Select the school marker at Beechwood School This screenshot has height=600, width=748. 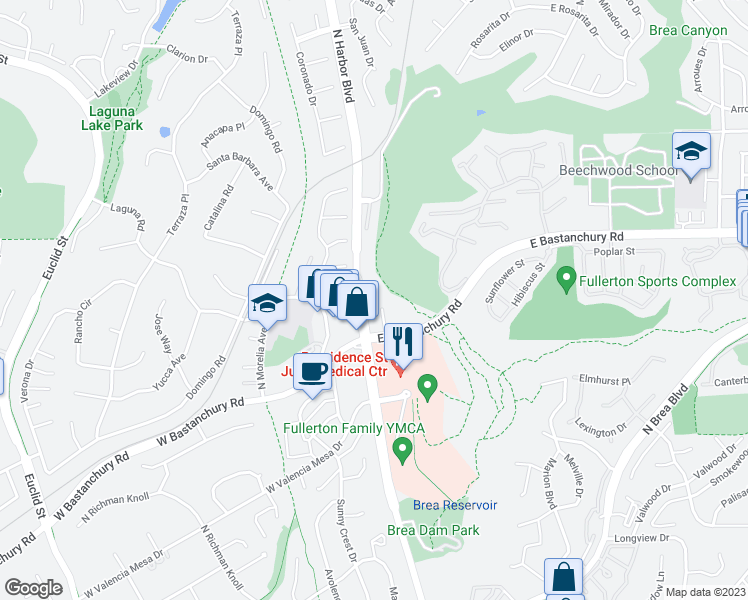pyautogui.click(x=690, y=152)
